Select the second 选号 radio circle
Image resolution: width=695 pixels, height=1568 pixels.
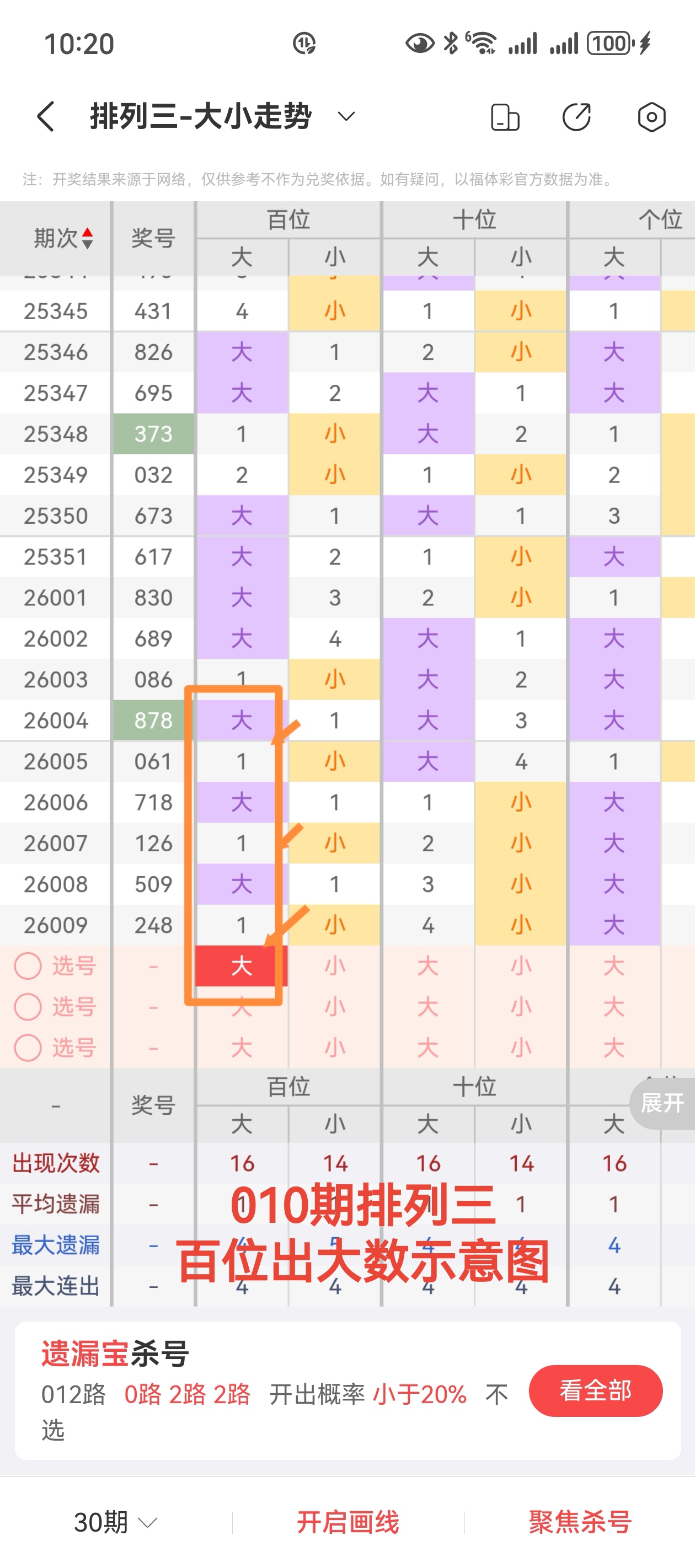pos(29,1007)
